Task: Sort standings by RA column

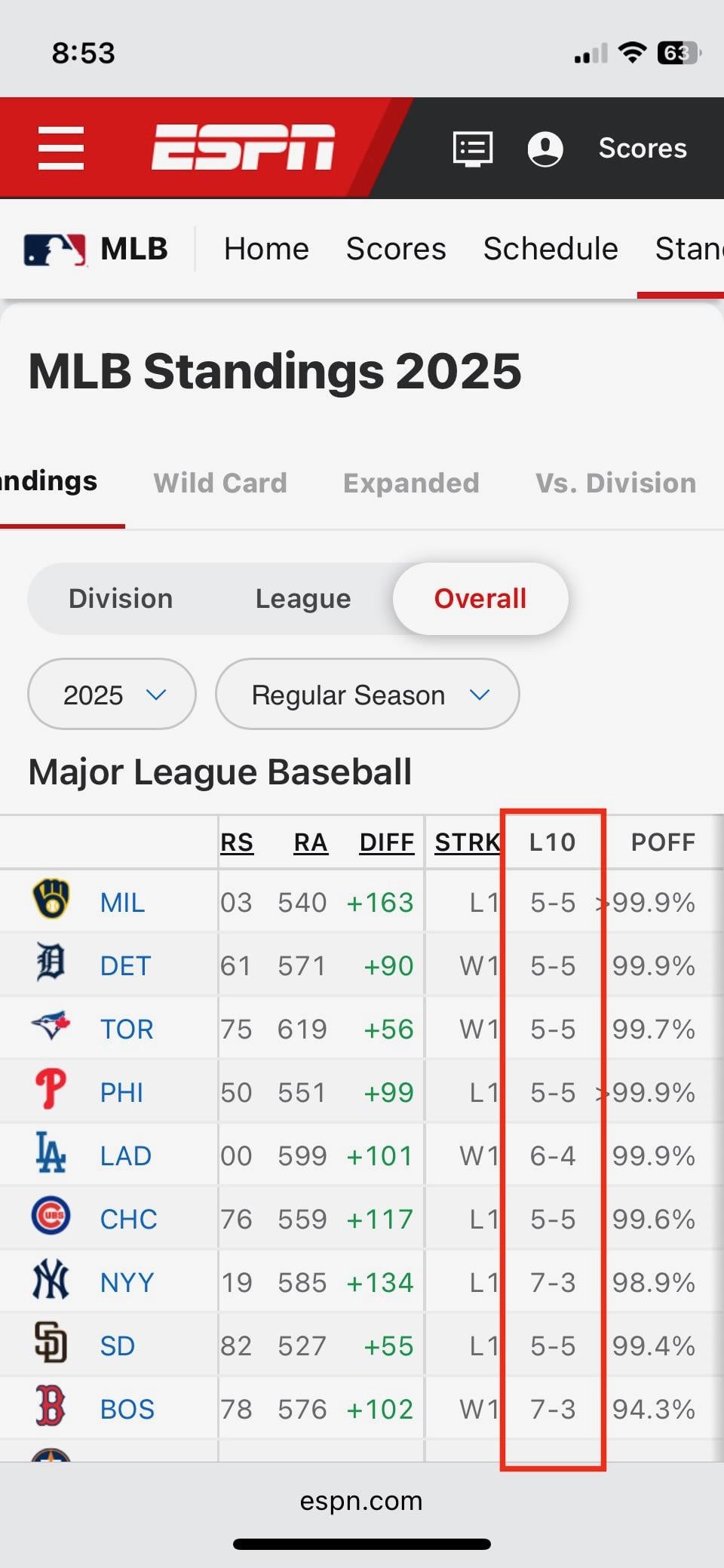Action: [311, 842]
